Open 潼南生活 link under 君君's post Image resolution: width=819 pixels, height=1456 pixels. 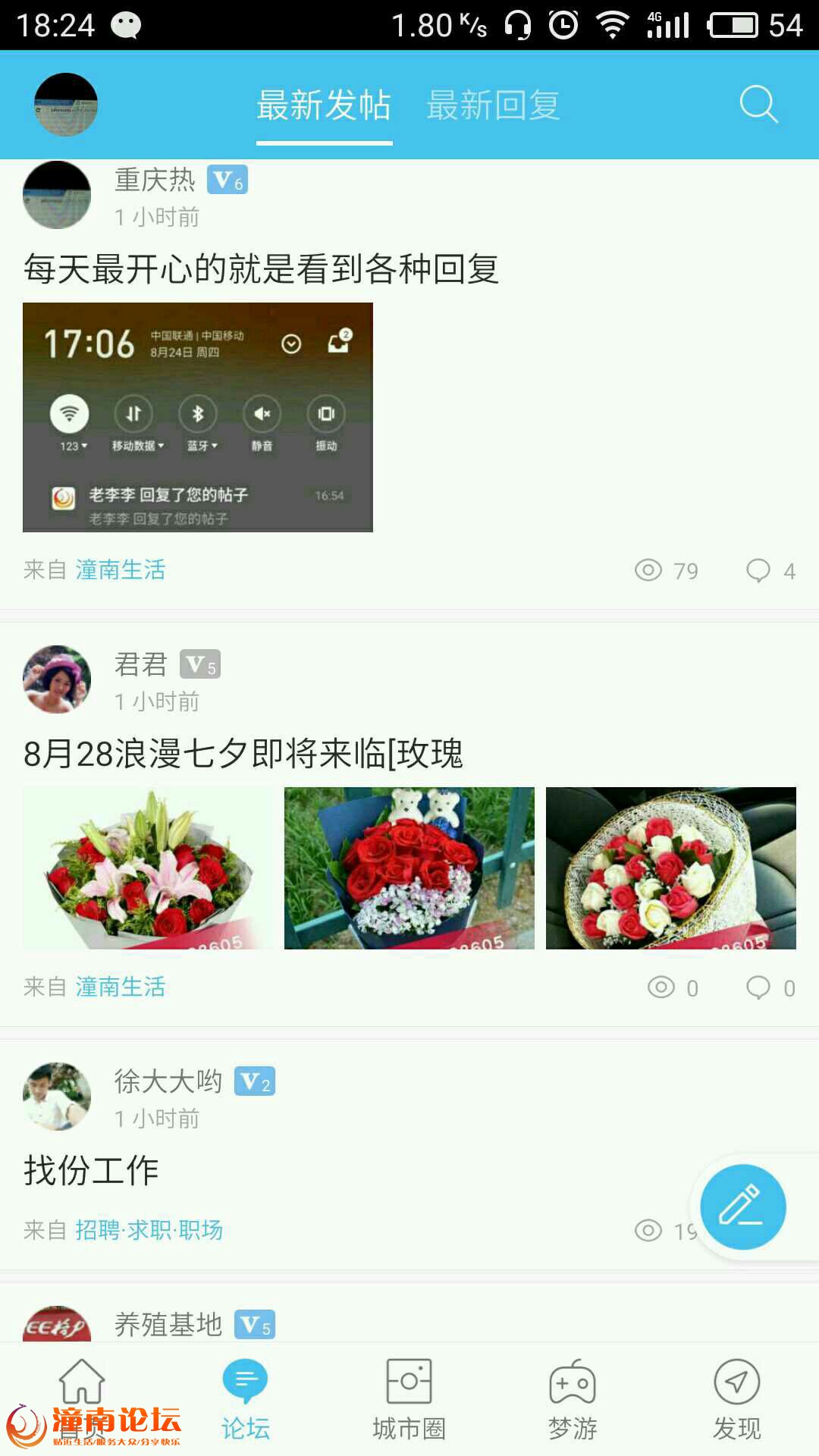121,987
